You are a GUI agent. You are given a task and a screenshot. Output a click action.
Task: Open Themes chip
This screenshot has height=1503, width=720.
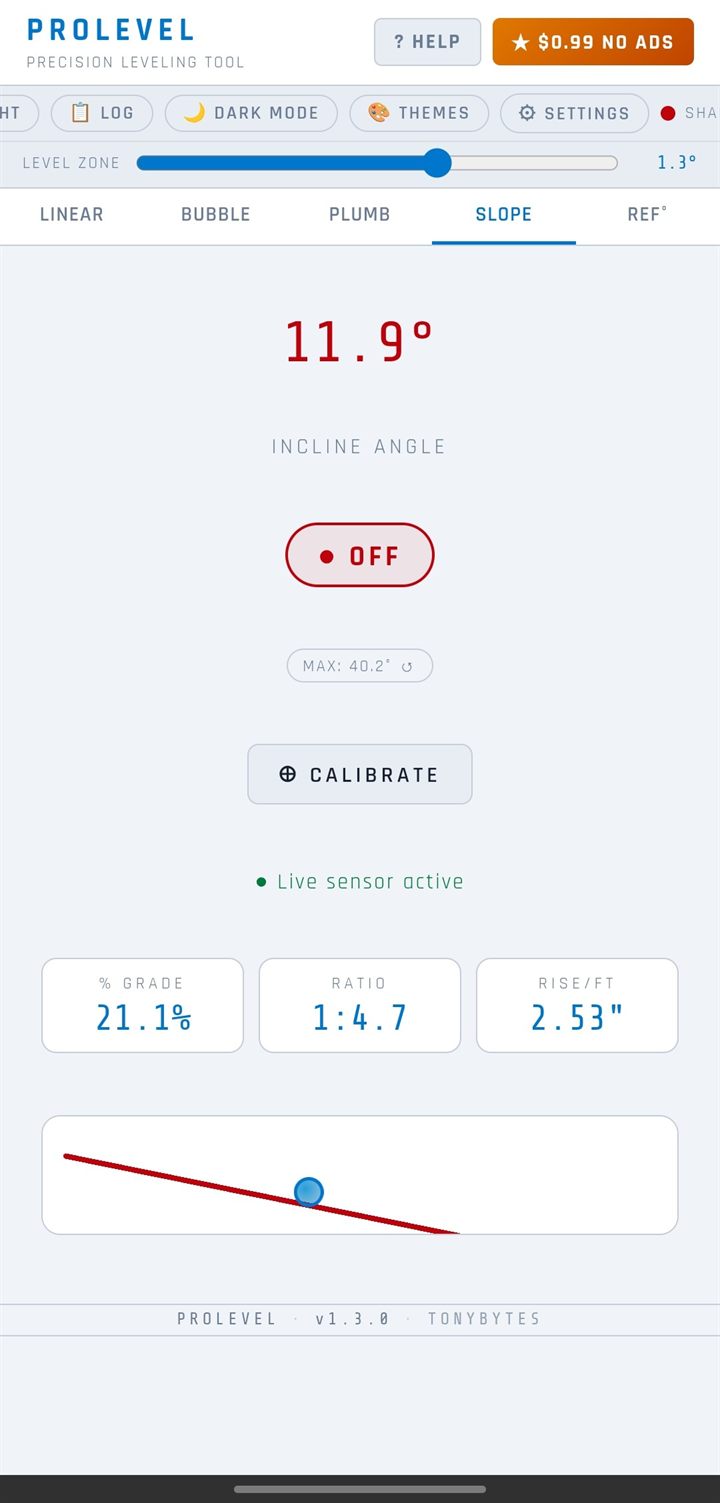click(419, 113)
